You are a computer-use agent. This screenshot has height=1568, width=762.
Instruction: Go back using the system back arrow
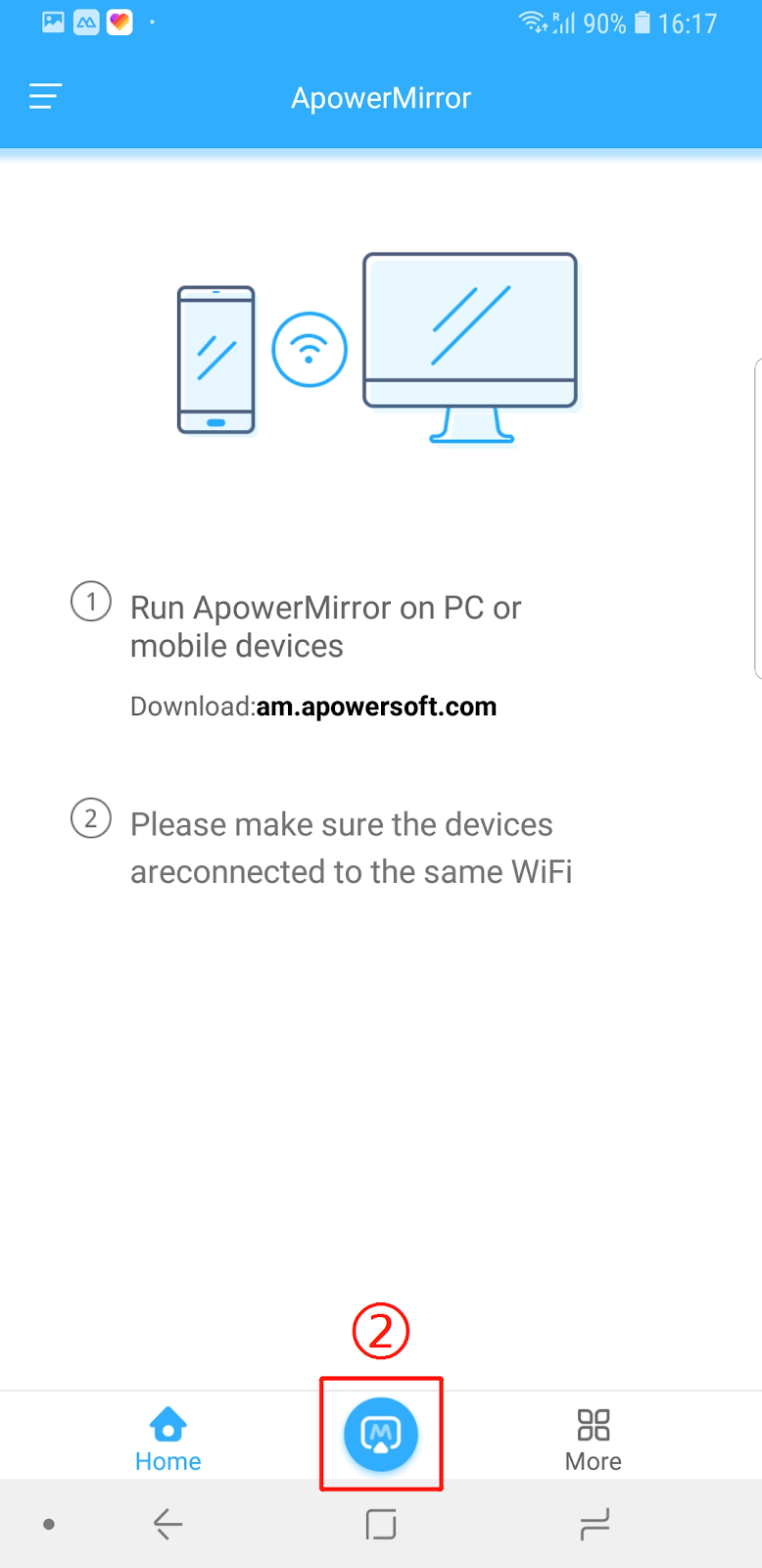click(168, 1524)
